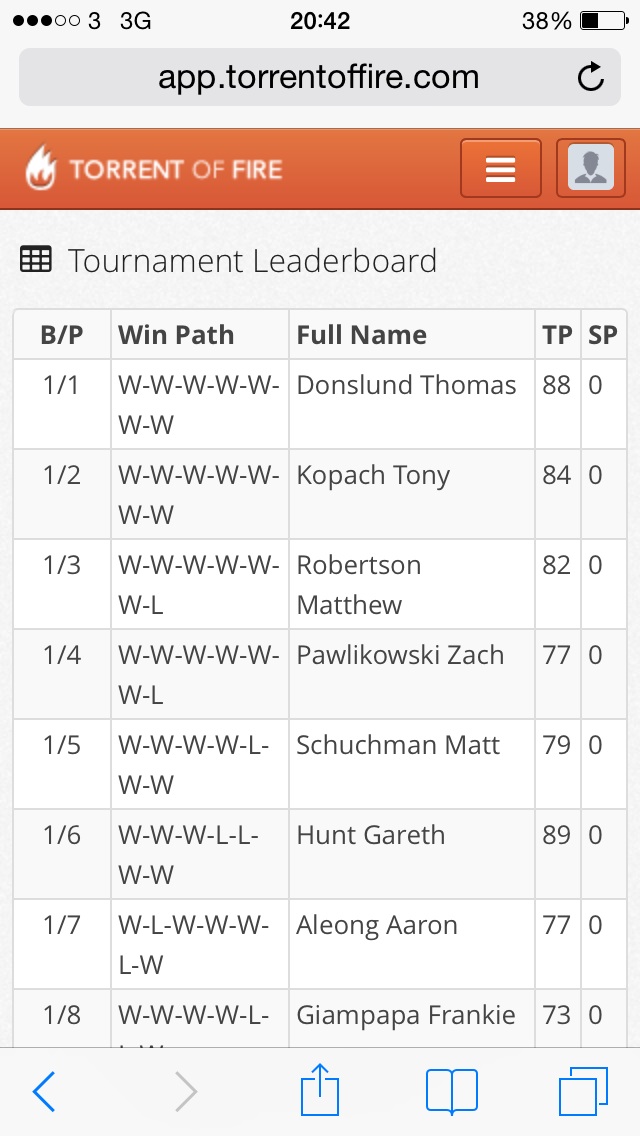Reload the page

[x=591, y=77]
